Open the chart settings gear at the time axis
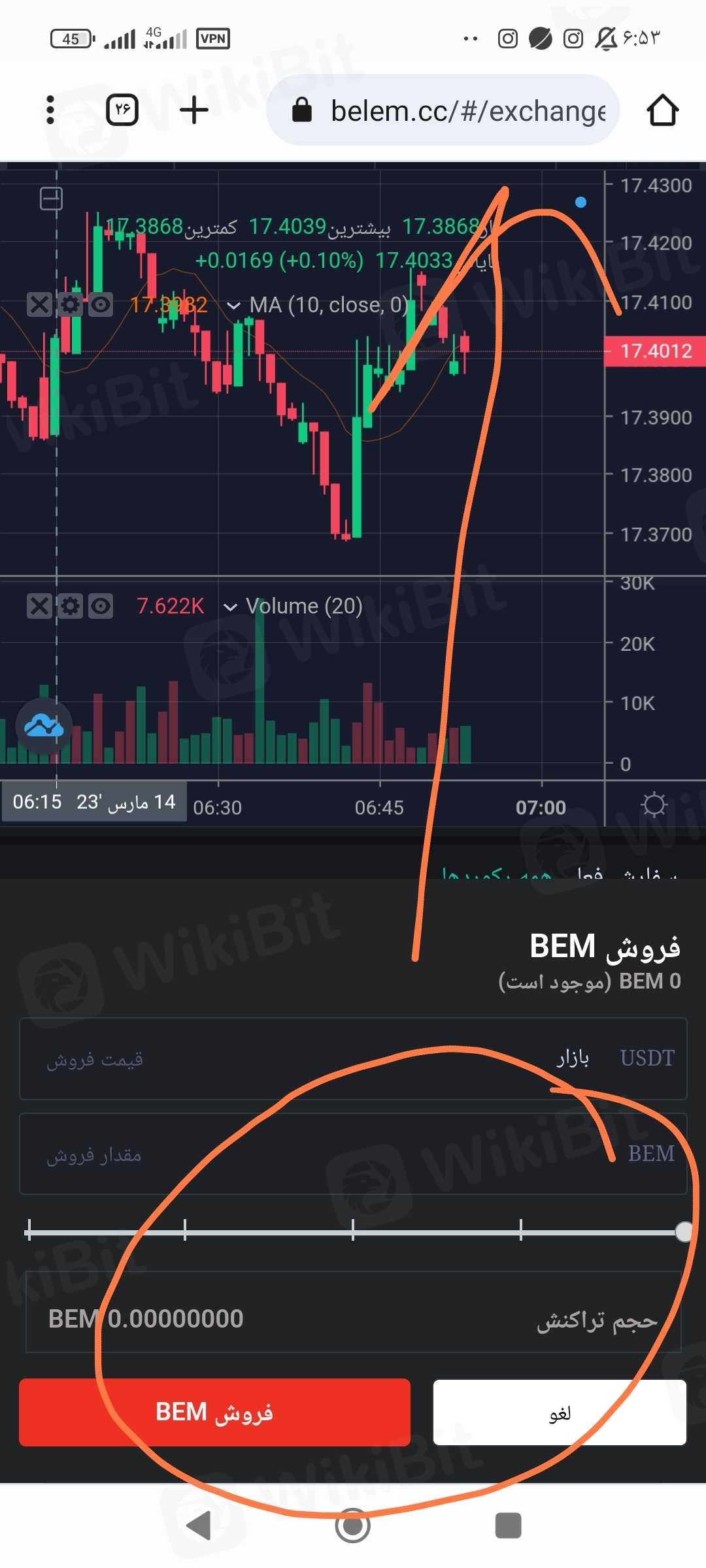Viewport: 706px width, 1568px height. point(654,805)
